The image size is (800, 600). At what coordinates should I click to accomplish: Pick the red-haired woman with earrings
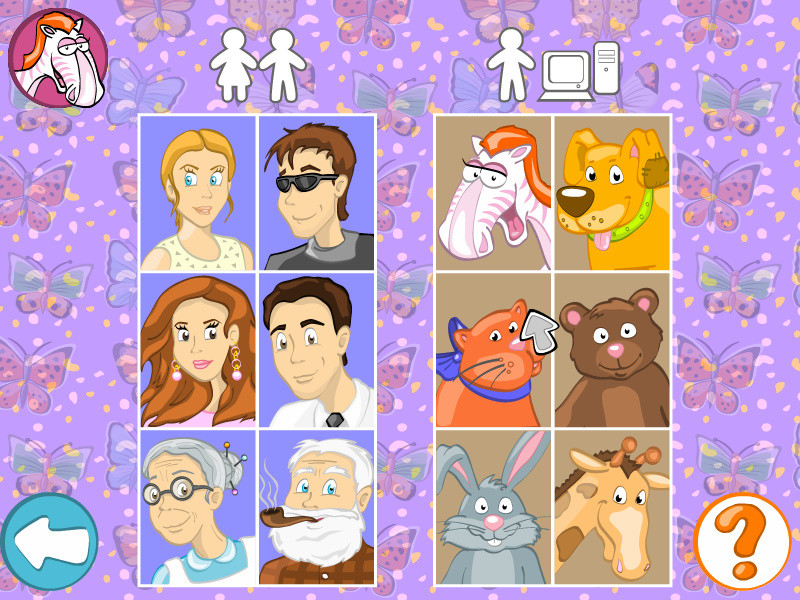(x=198, y=351)
